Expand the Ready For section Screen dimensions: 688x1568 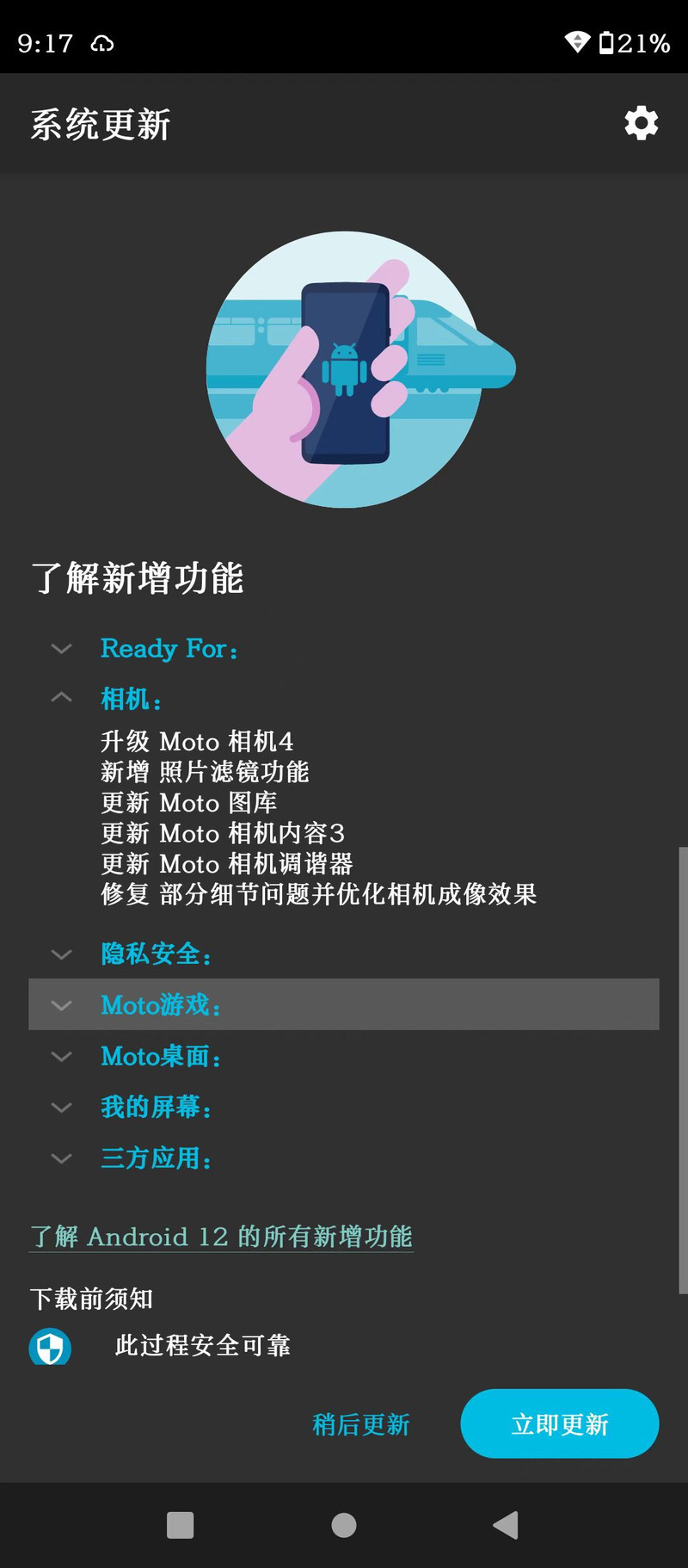click(169, 648)
